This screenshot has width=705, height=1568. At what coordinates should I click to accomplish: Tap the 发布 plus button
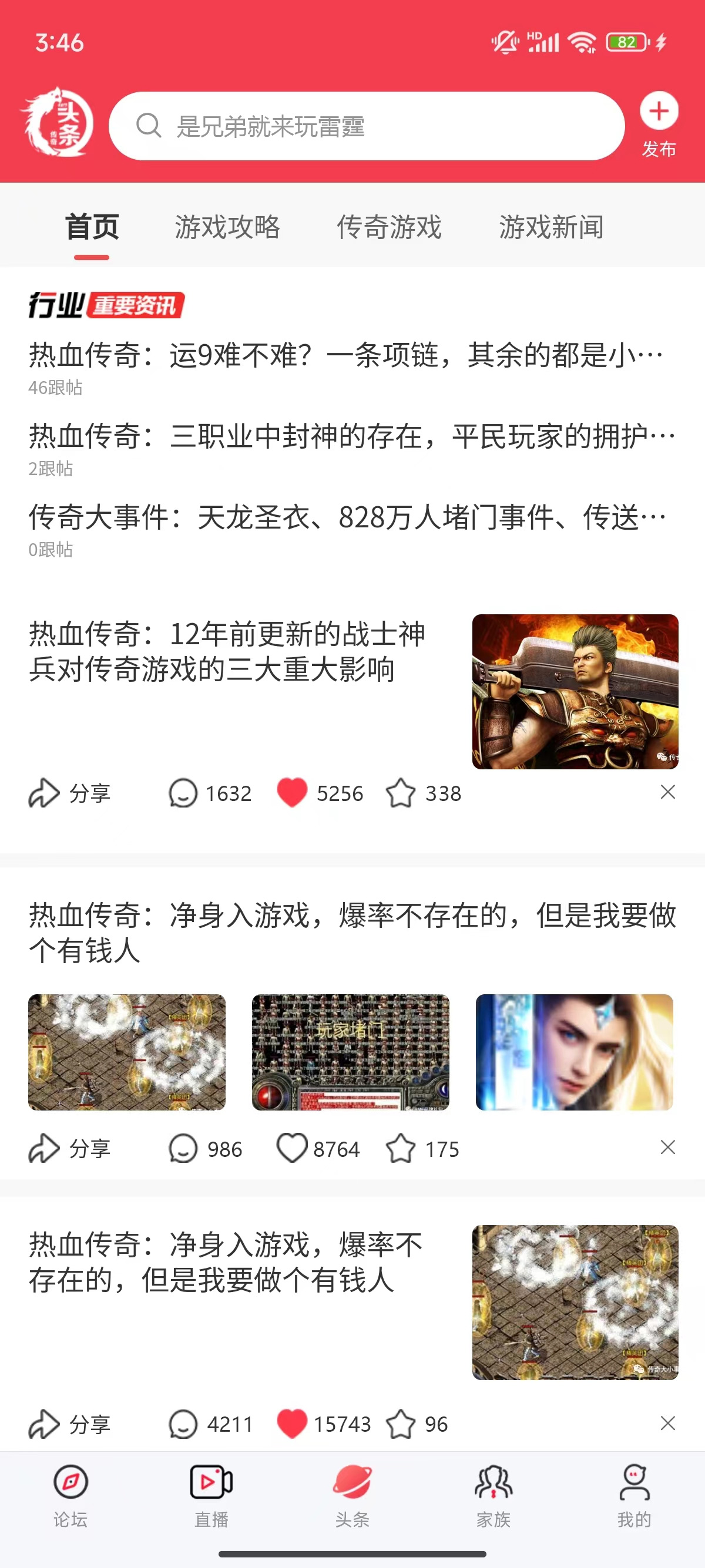(659, 112)
